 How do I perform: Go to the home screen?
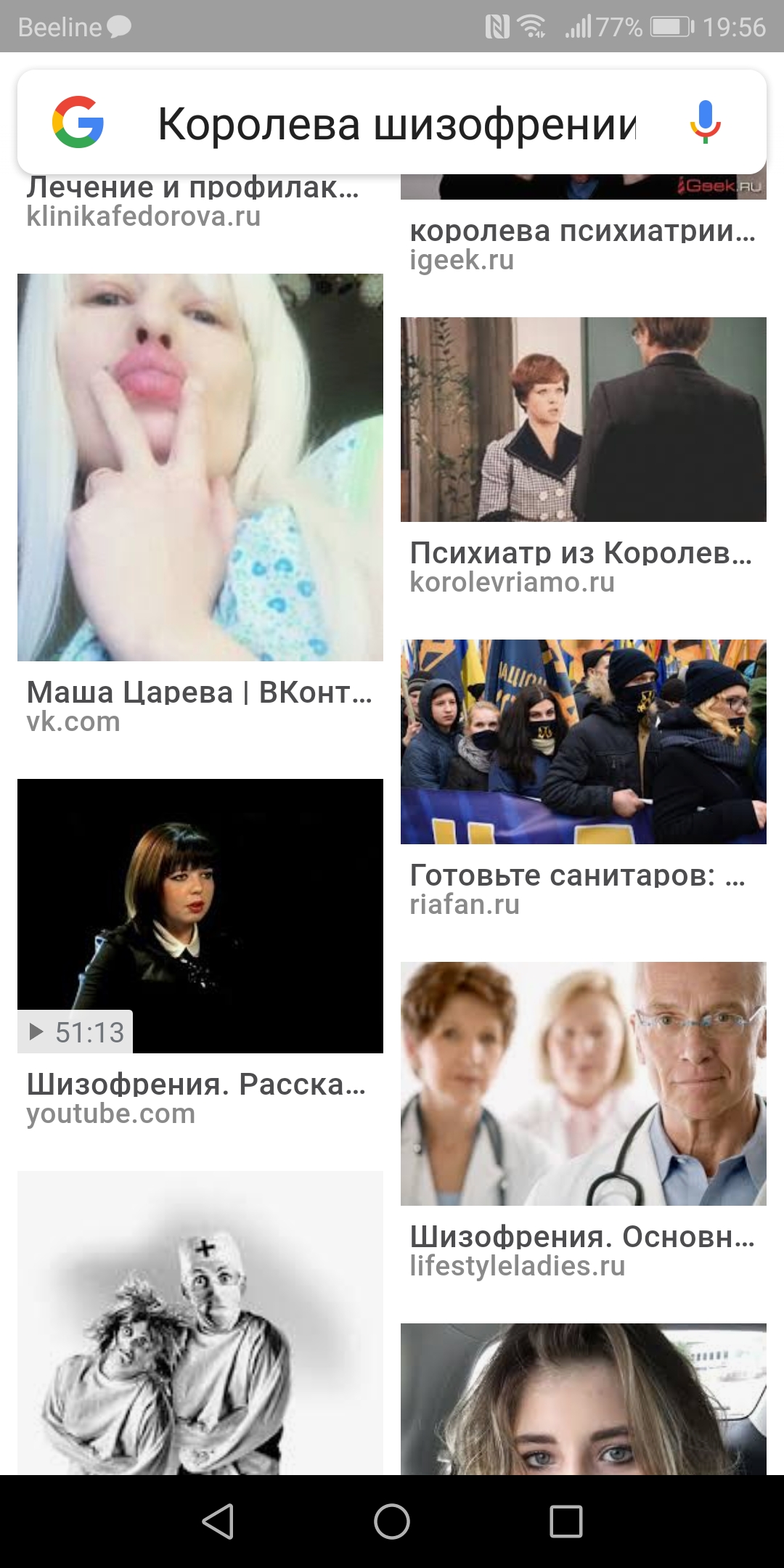[392, 1521]
